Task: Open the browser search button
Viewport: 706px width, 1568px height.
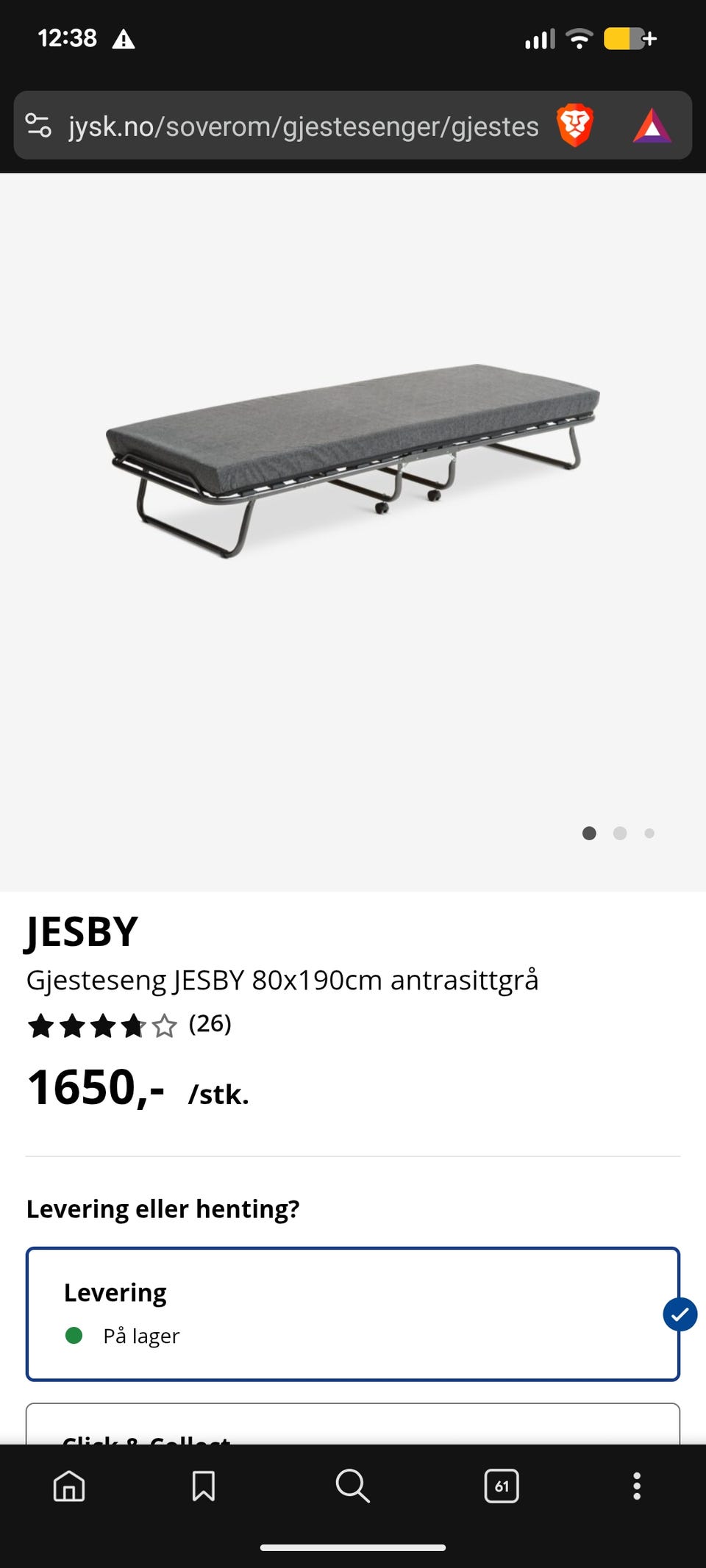Action: [x=352, y=1486]
